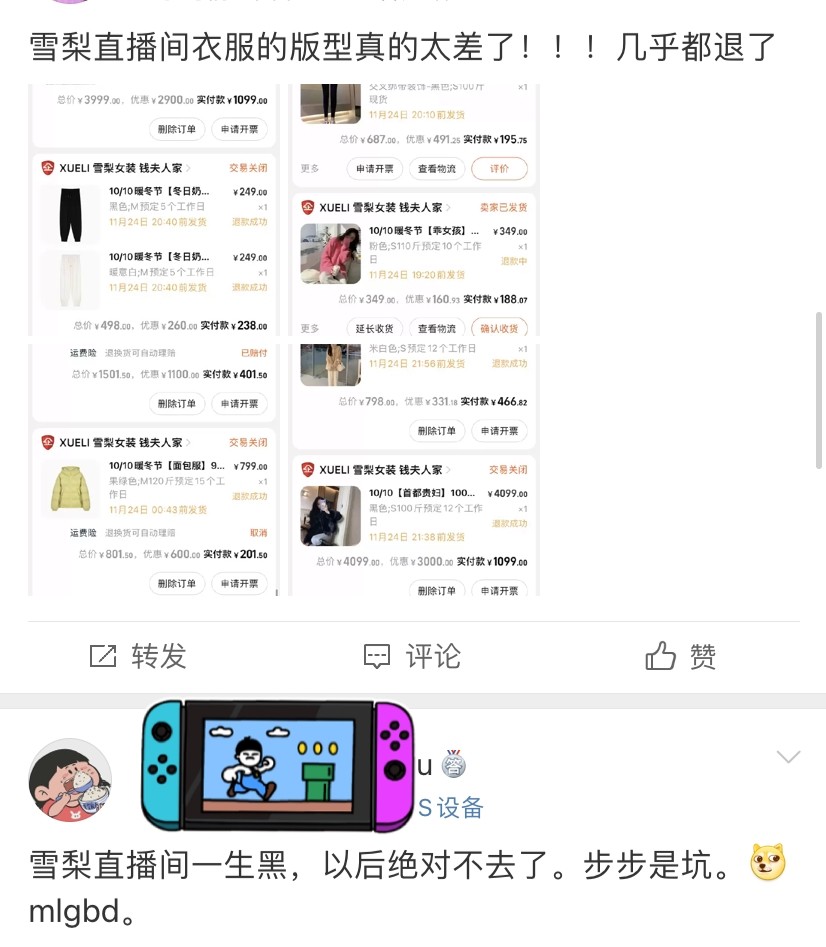
Task: Open the 设备 source link
Action: click(451, 807)
